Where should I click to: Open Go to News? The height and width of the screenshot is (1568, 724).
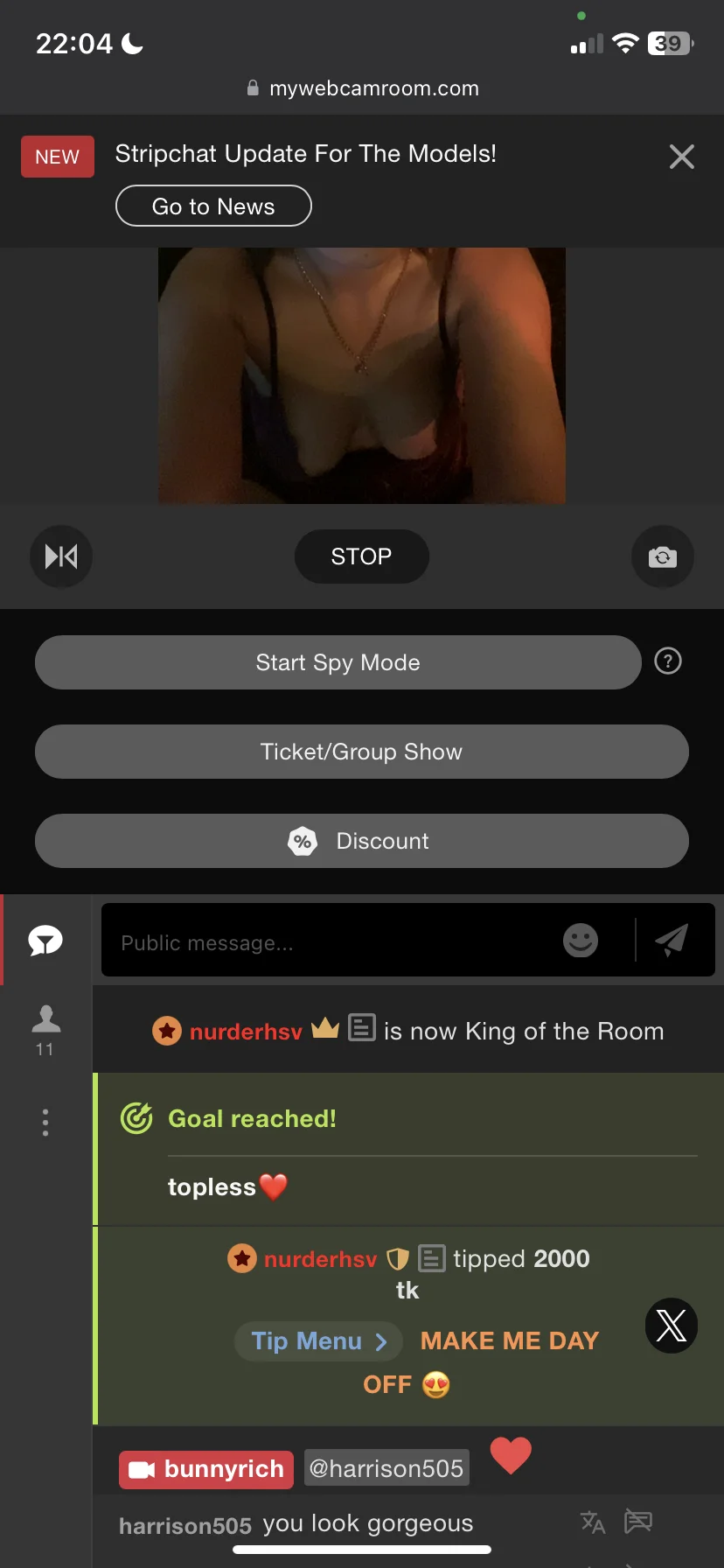[213, 206]
